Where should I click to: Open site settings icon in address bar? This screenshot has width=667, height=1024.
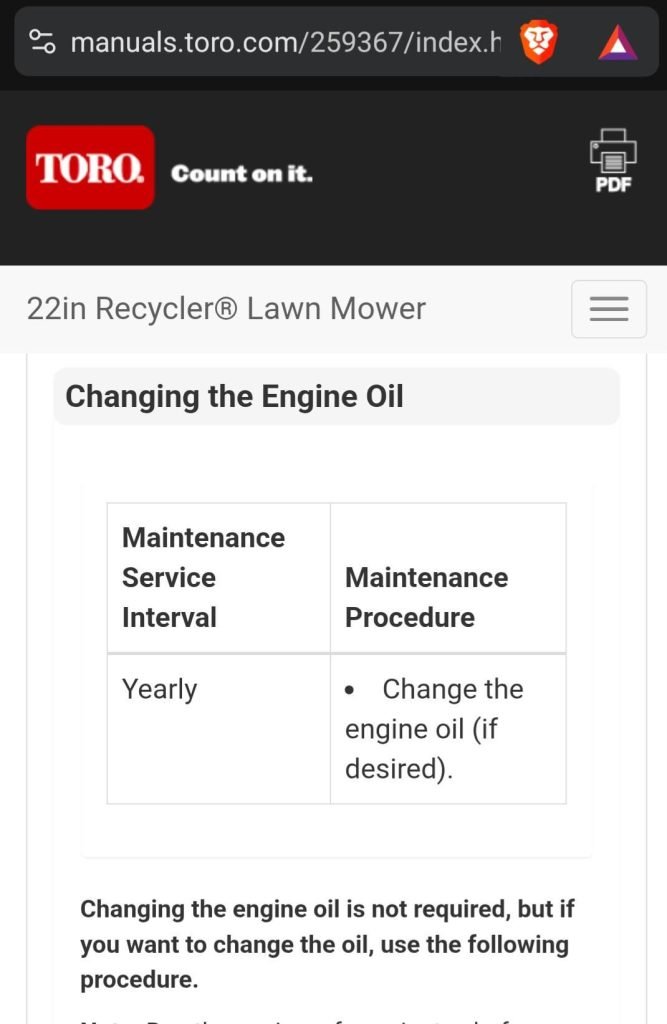42,42
